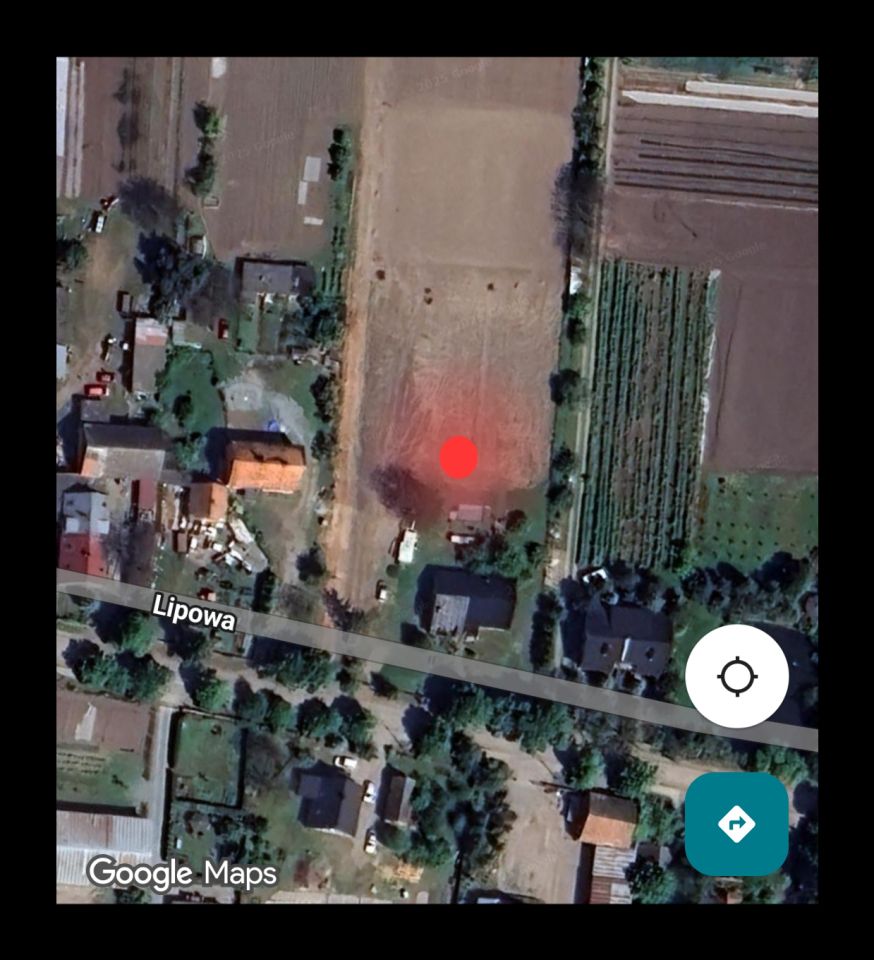Open Maps via the Maps wordmark
874x960 pixels.
(238, 874)
